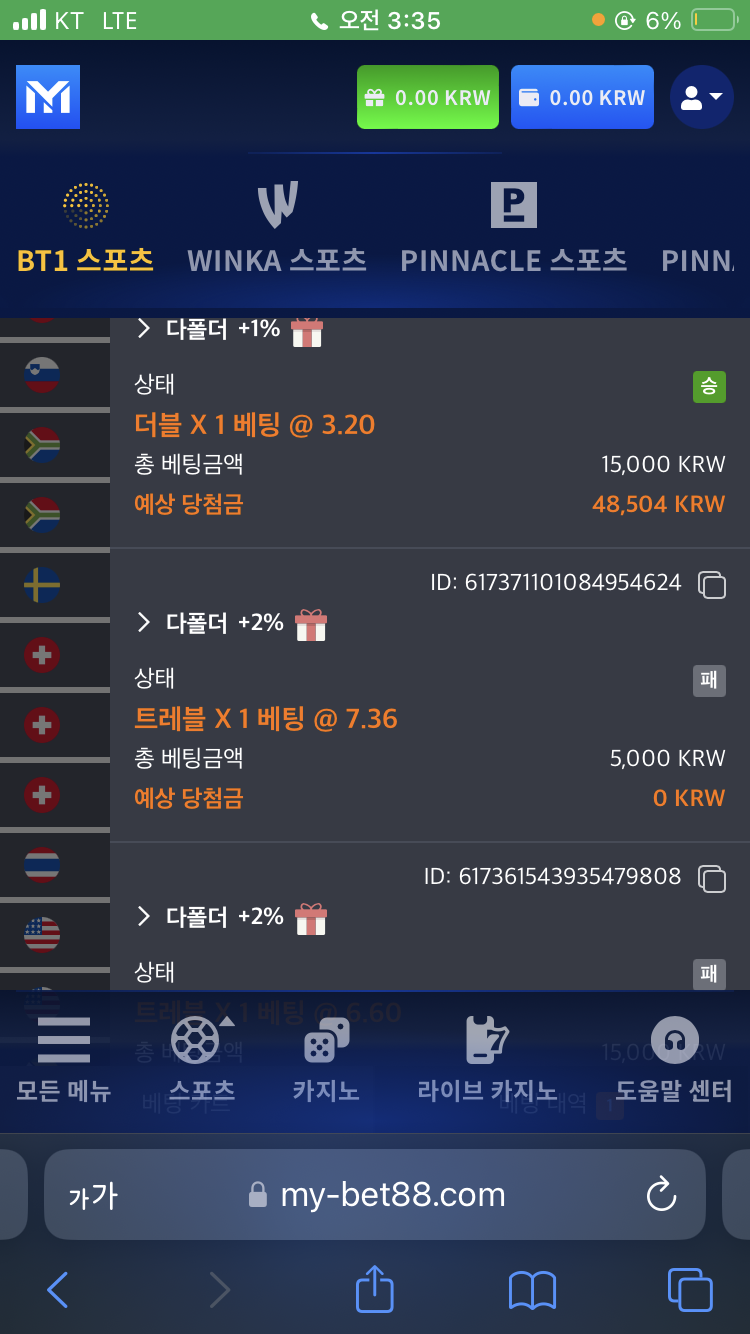Open the user account dropdown
Viewport: 750px width, 1334px height.
(702, 97)
